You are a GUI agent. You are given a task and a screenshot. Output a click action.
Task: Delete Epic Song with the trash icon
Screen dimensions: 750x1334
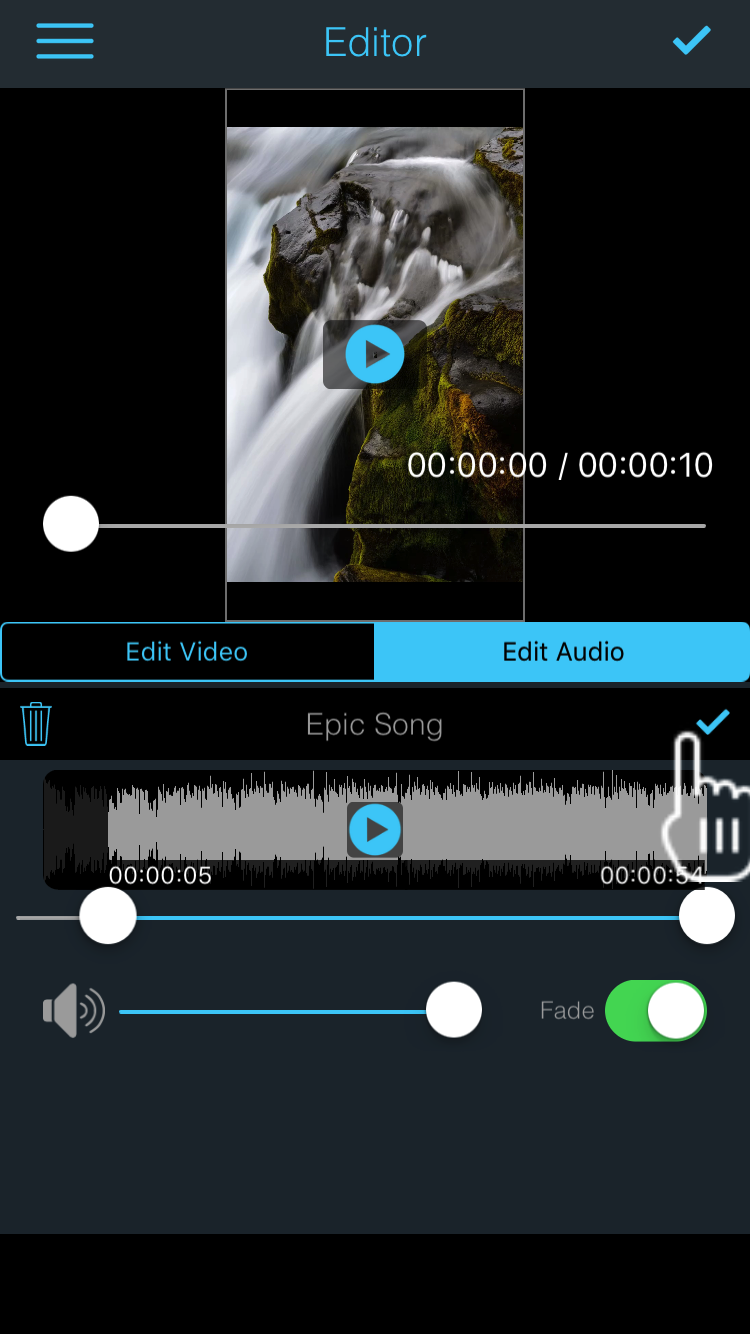[36, 723]
